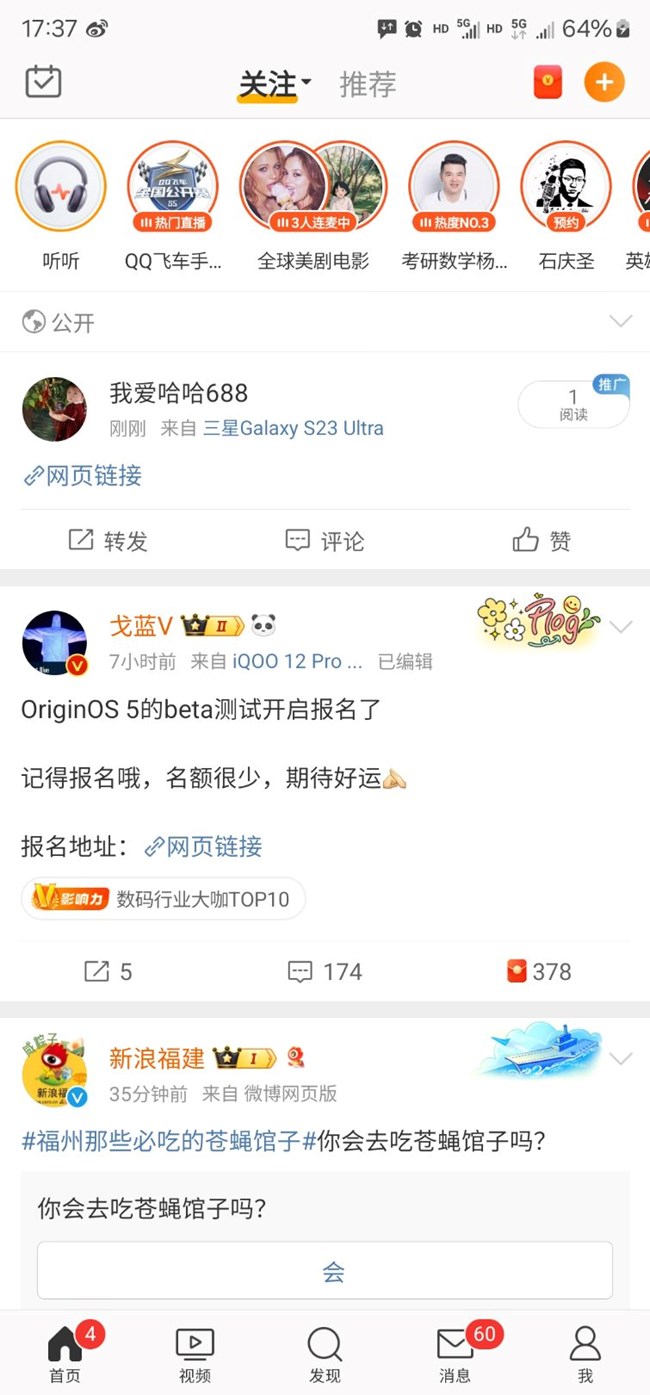Open the red envelope icon
Screen dimensions: 650x1395
click(x=547, y=82)
